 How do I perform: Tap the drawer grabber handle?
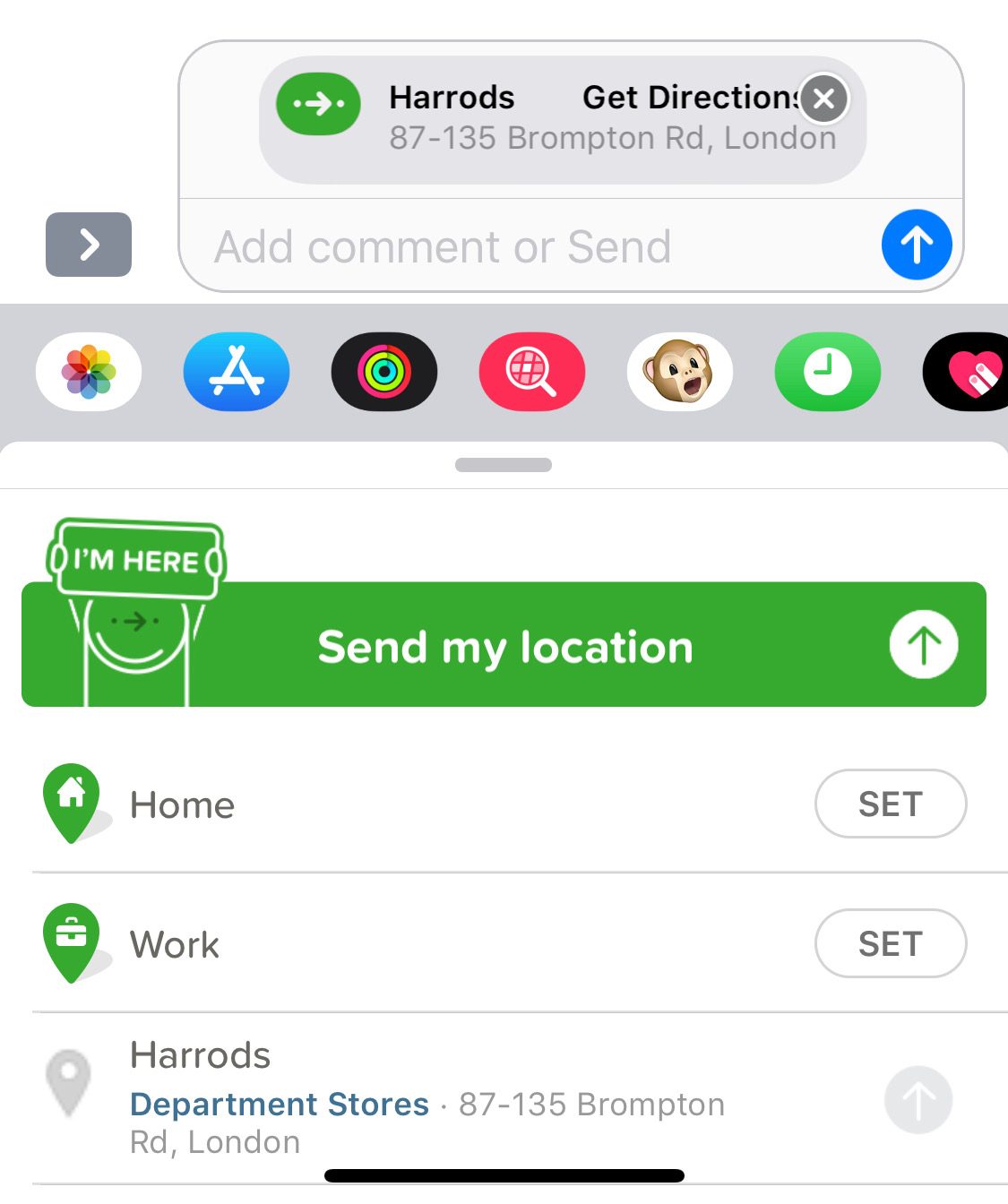click(x=504, y=465)
